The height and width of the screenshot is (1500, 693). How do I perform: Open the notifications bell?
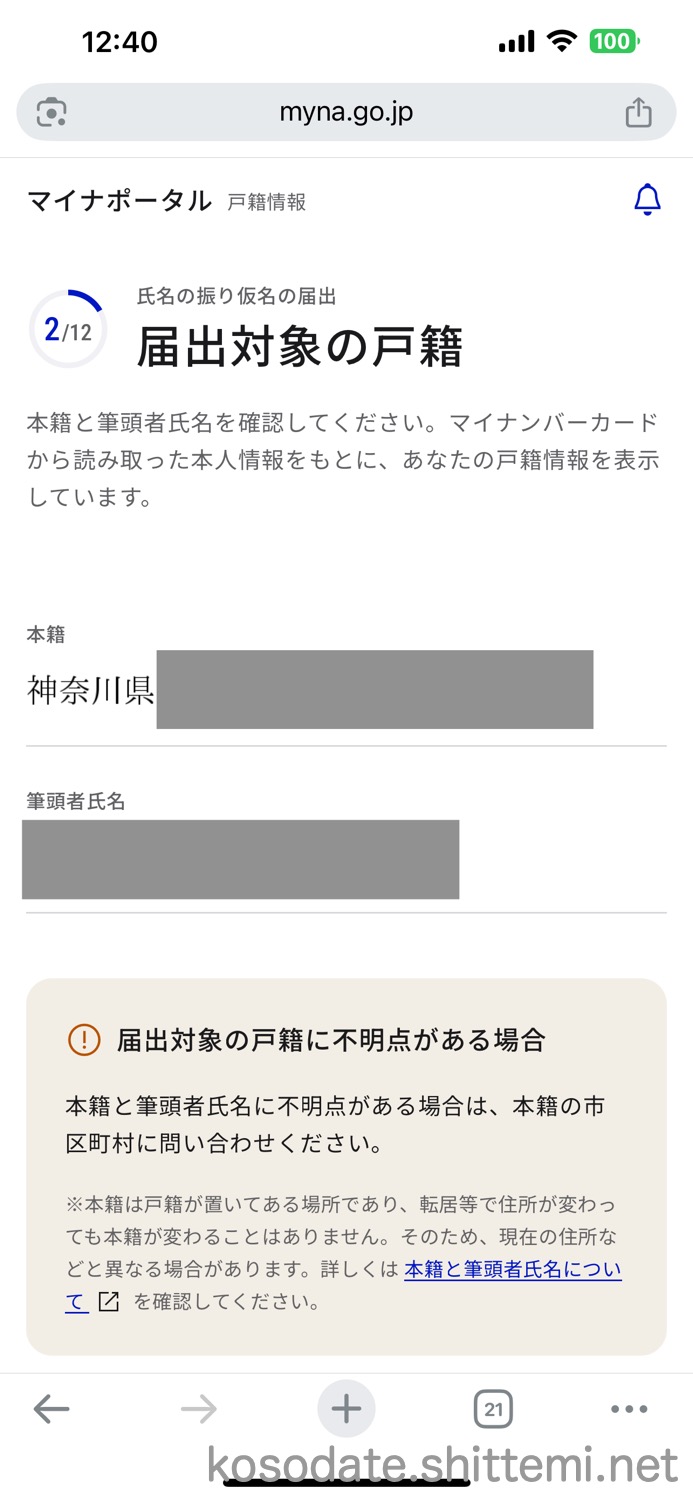coord(647,200)
